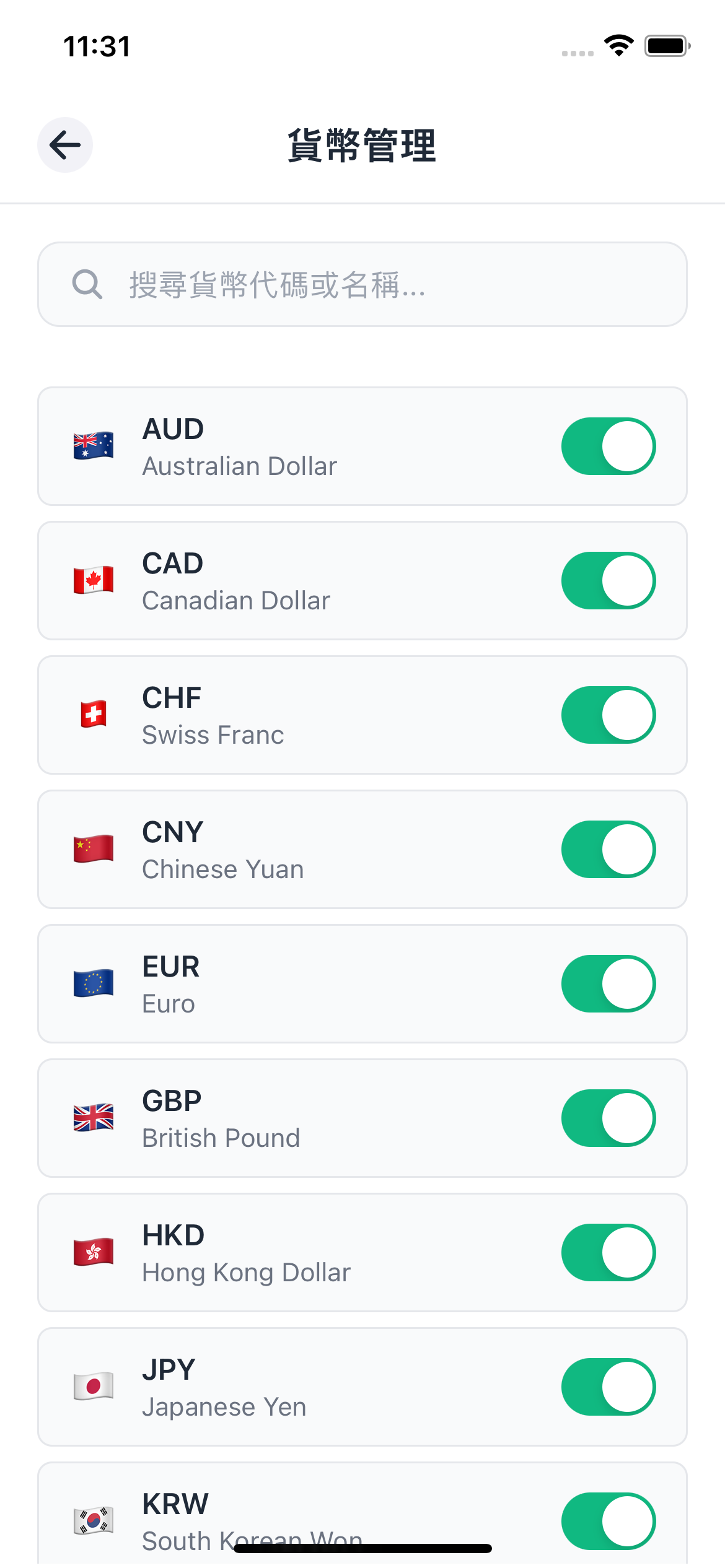Tap the currency search field
725x1568 pixels.
[x=362, y=284]
